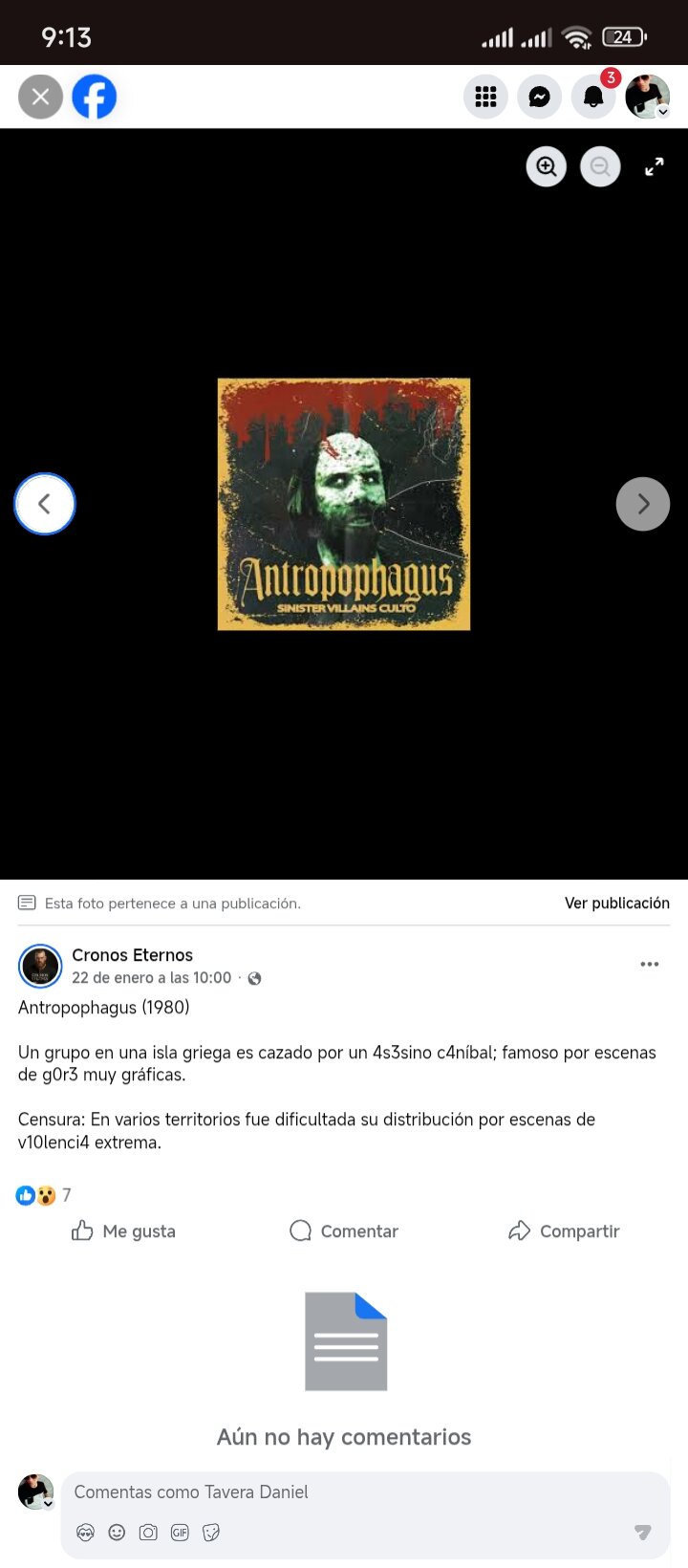Like with Me gusta

pos(124,1230)
